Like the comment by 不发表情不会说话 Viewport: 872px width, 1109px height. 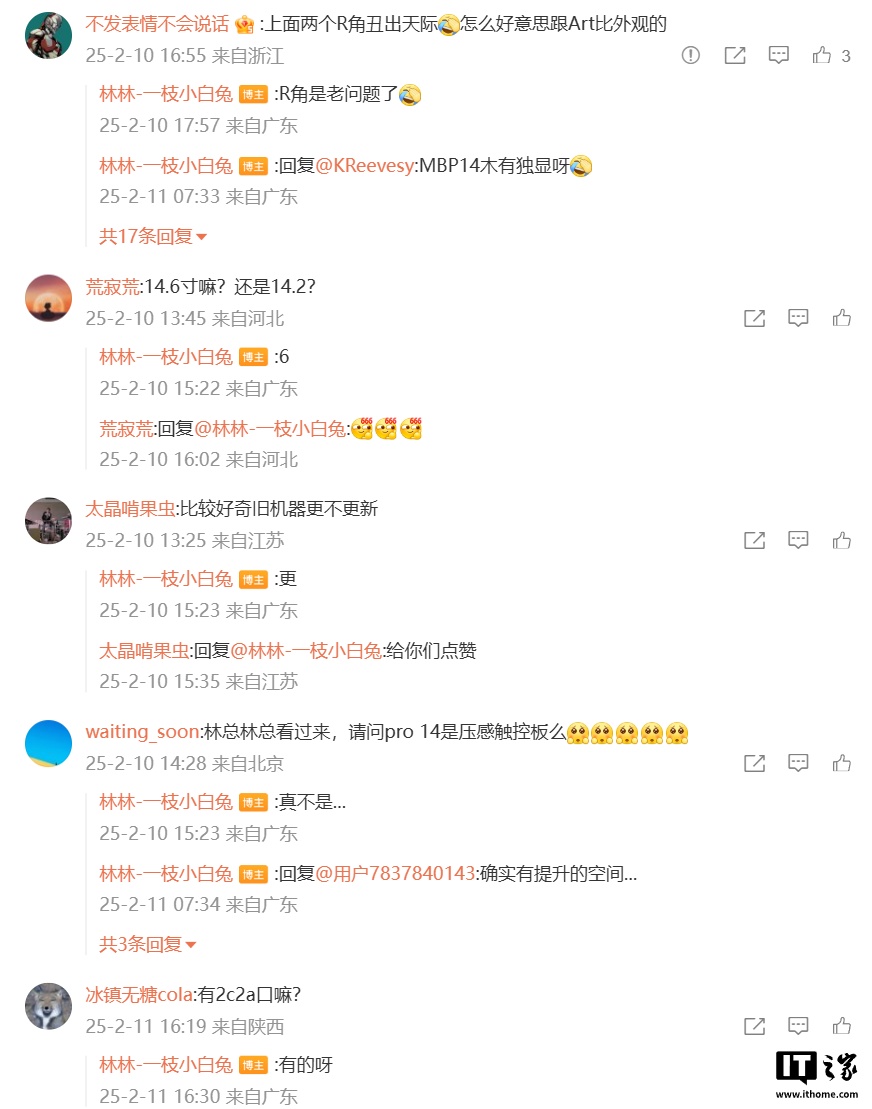coord(823,56)
